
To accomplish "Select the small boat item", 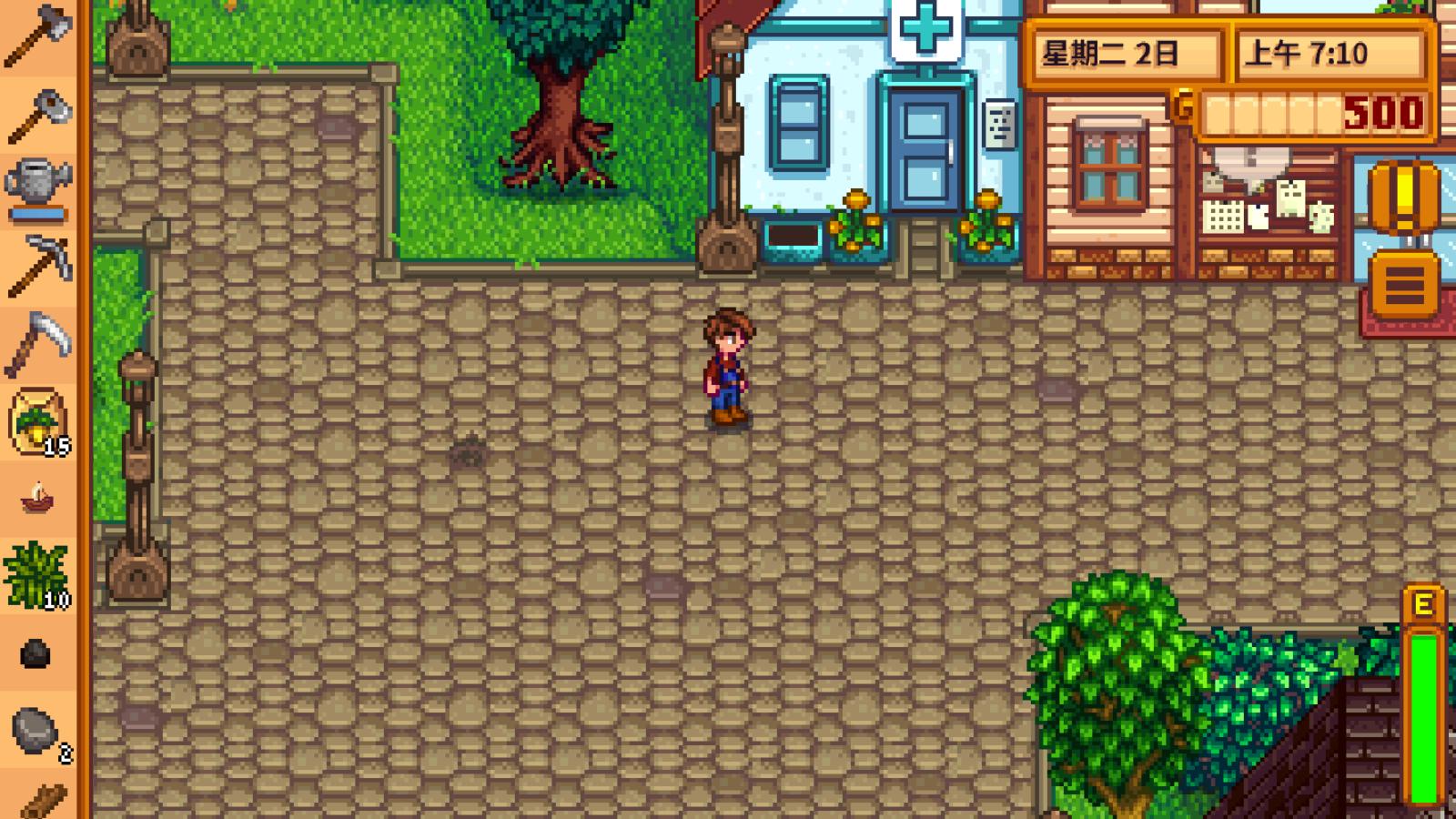I will [38, 498].
